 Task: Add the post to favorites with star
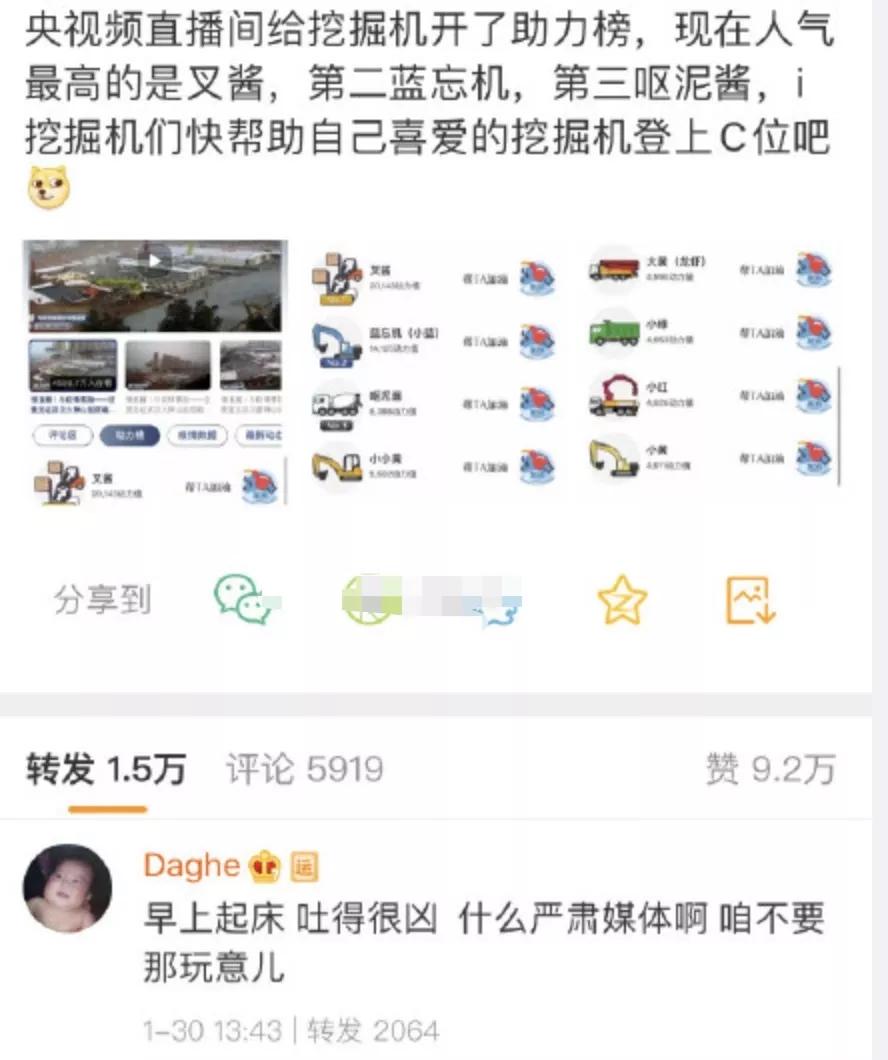tap(622, 600)
